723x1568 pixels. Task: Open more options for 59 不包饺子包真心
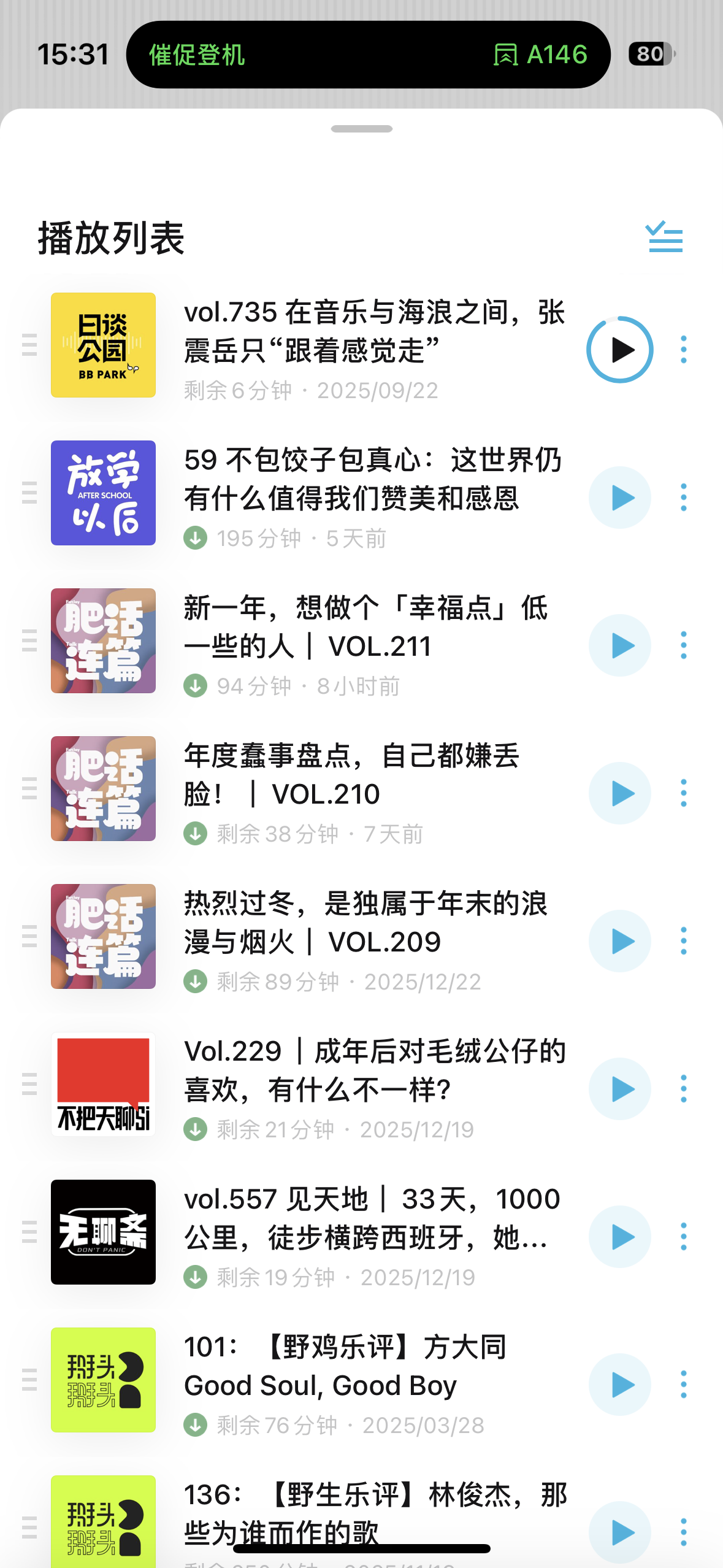[683, 498]
